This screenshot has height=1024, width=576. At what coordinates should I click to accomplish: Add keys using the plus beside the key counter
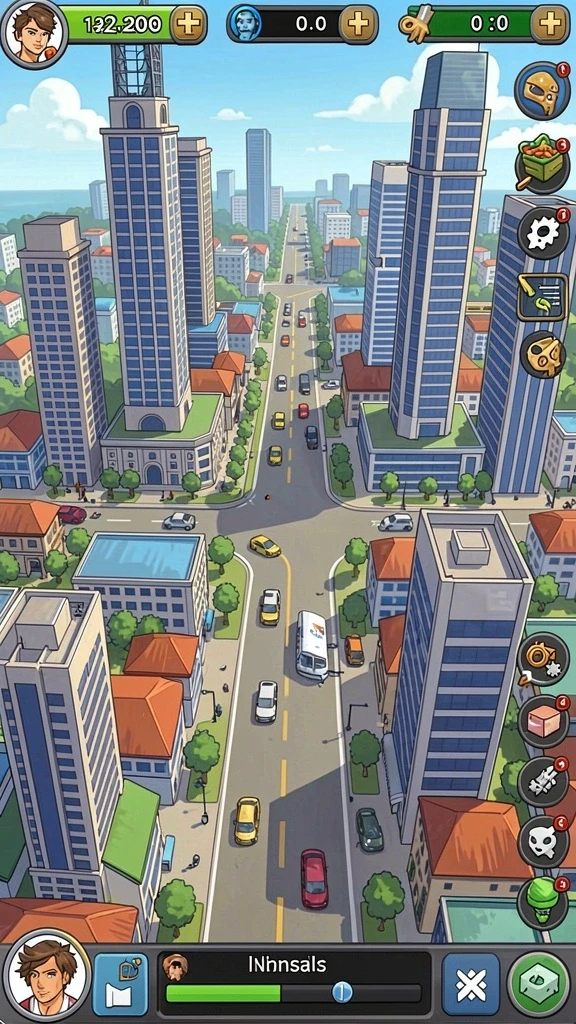point(550,24)
